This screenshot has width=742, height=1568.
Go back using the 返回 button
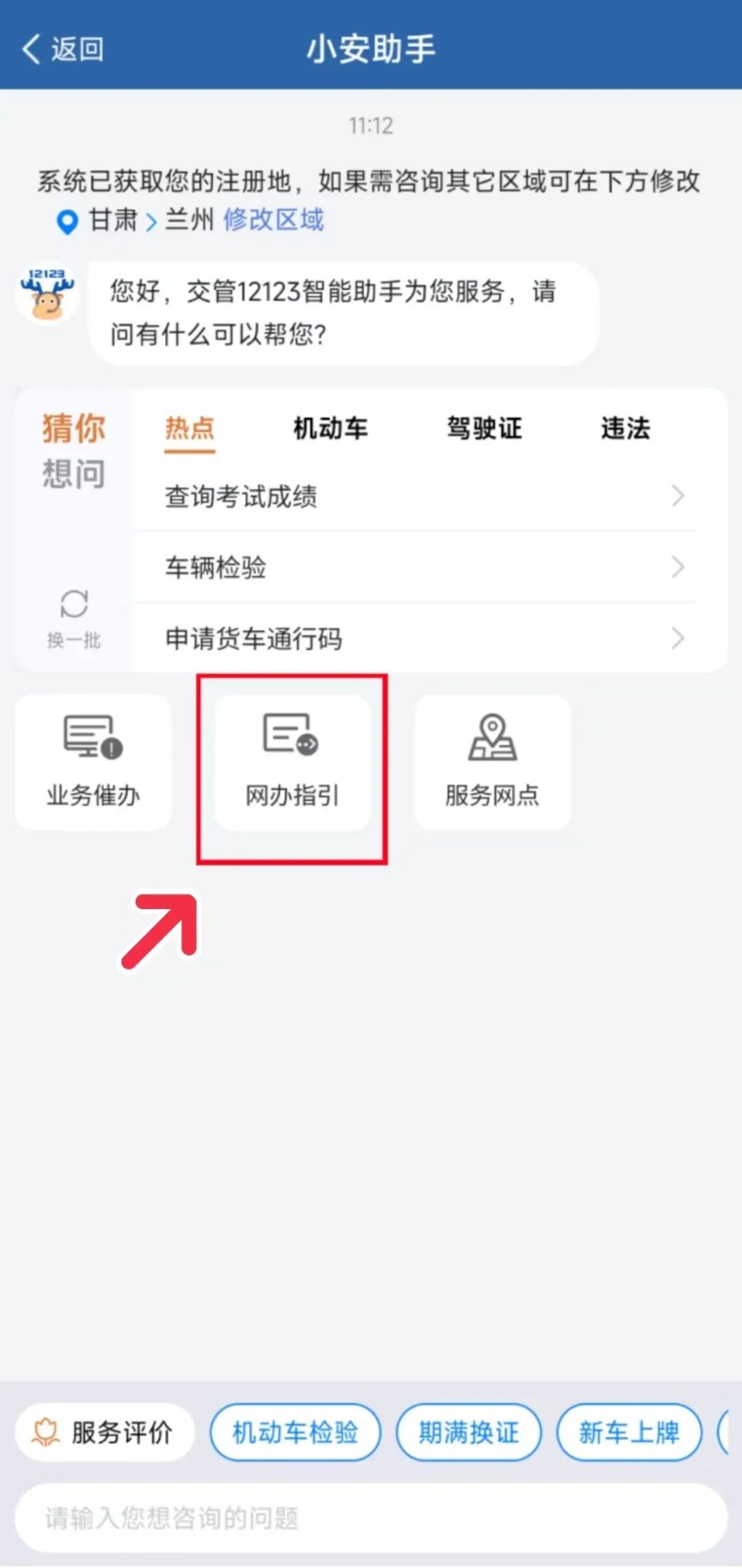[x=63, y=49]
